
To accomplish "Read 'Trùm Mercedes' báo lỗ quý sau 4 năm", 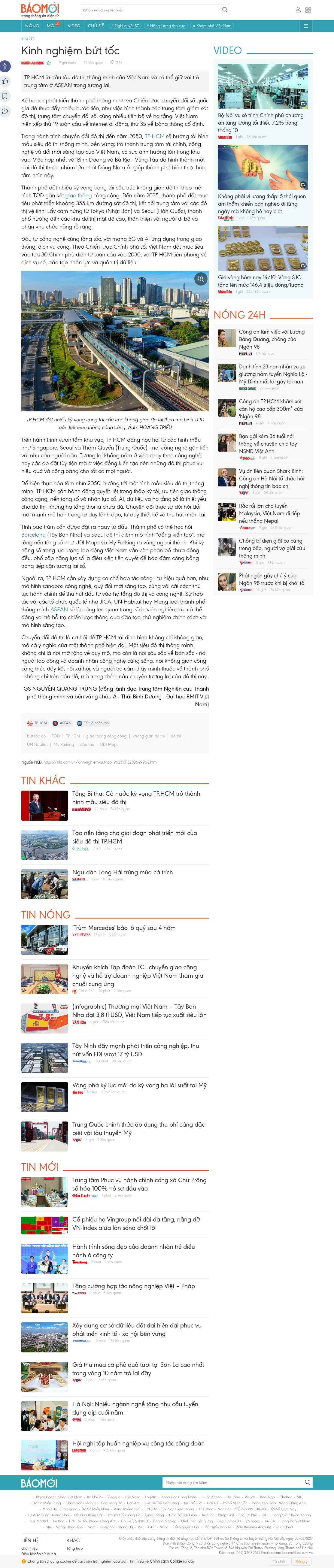I will [124, 928].
